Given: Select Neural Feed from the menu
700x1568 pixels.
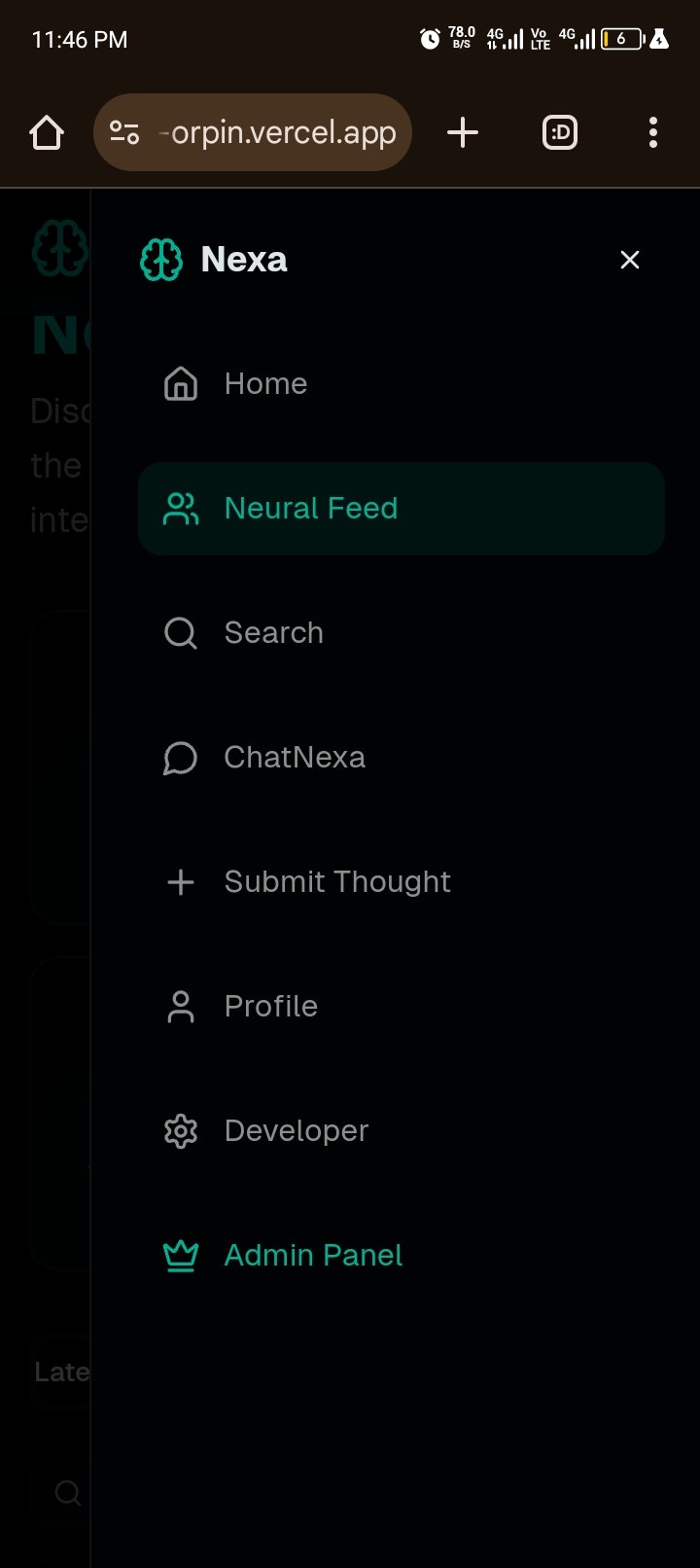Looking at the screenshot, I should click(x=311, y=508).
